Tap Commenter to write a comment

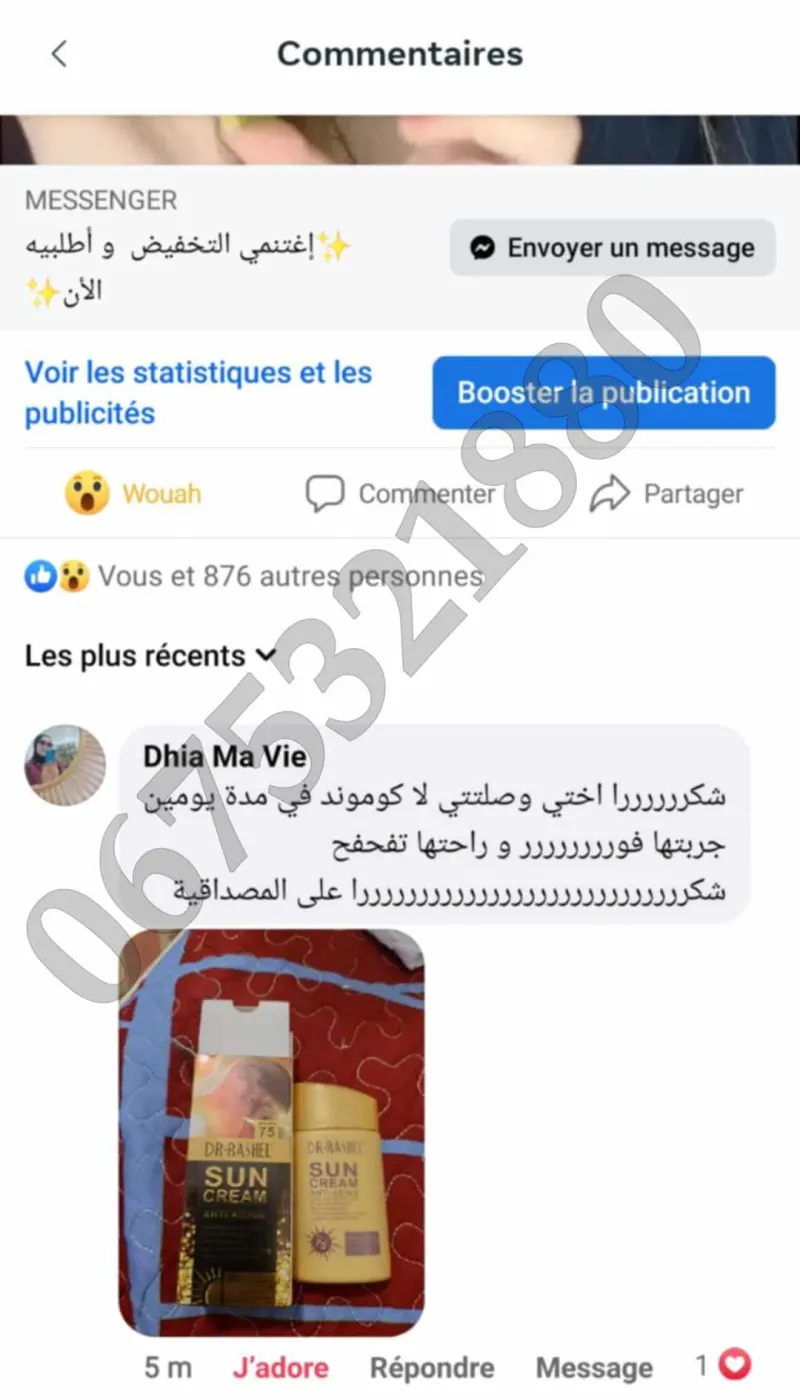400,493
